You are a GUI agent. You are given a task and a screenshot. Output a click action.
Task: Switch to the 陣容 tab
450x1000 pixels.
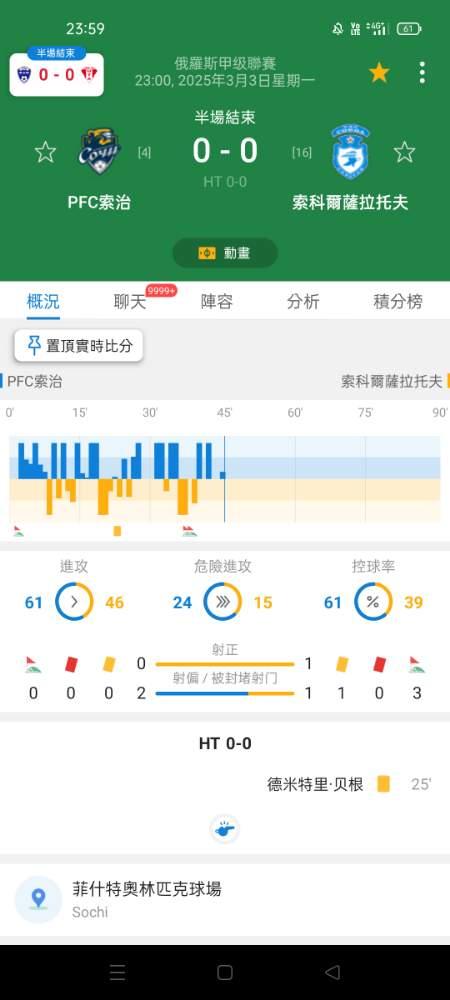click(x=217, y=302)
